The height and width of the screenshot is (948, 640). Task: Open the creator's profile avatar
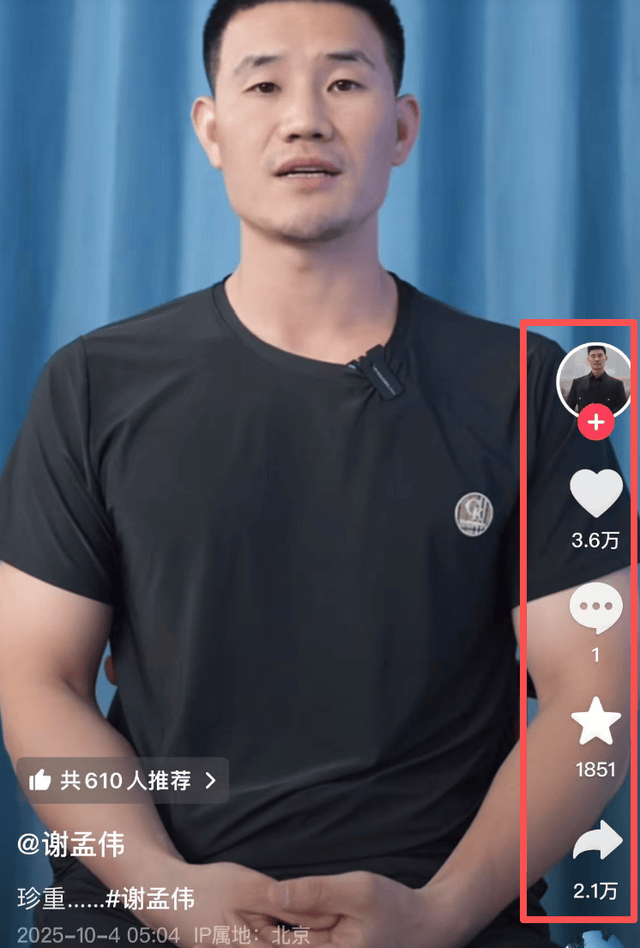(x=594, y=378)
